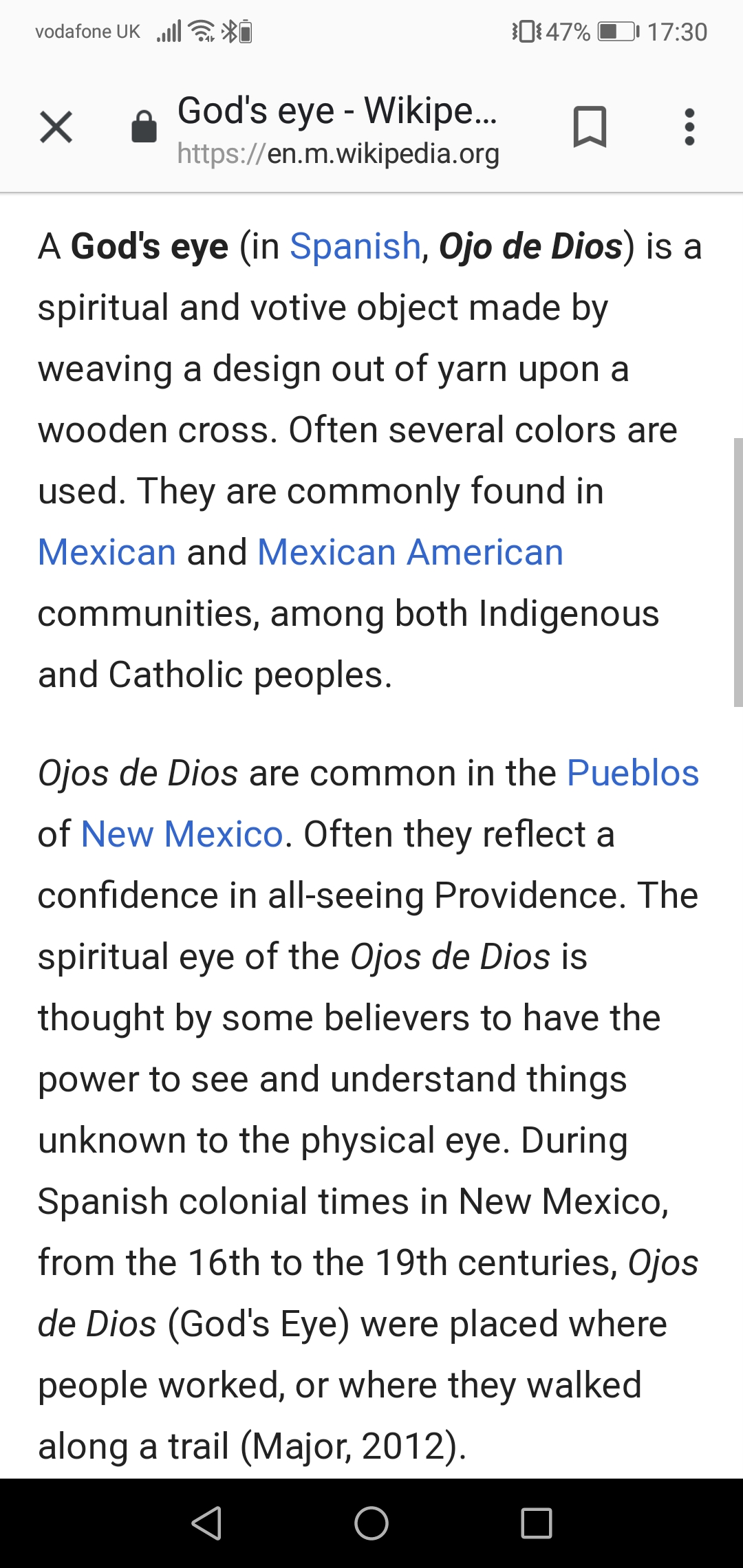The height and width of the screenshot is (1568, 743).
Task: Close the browser custom tab
Action: 56,127
